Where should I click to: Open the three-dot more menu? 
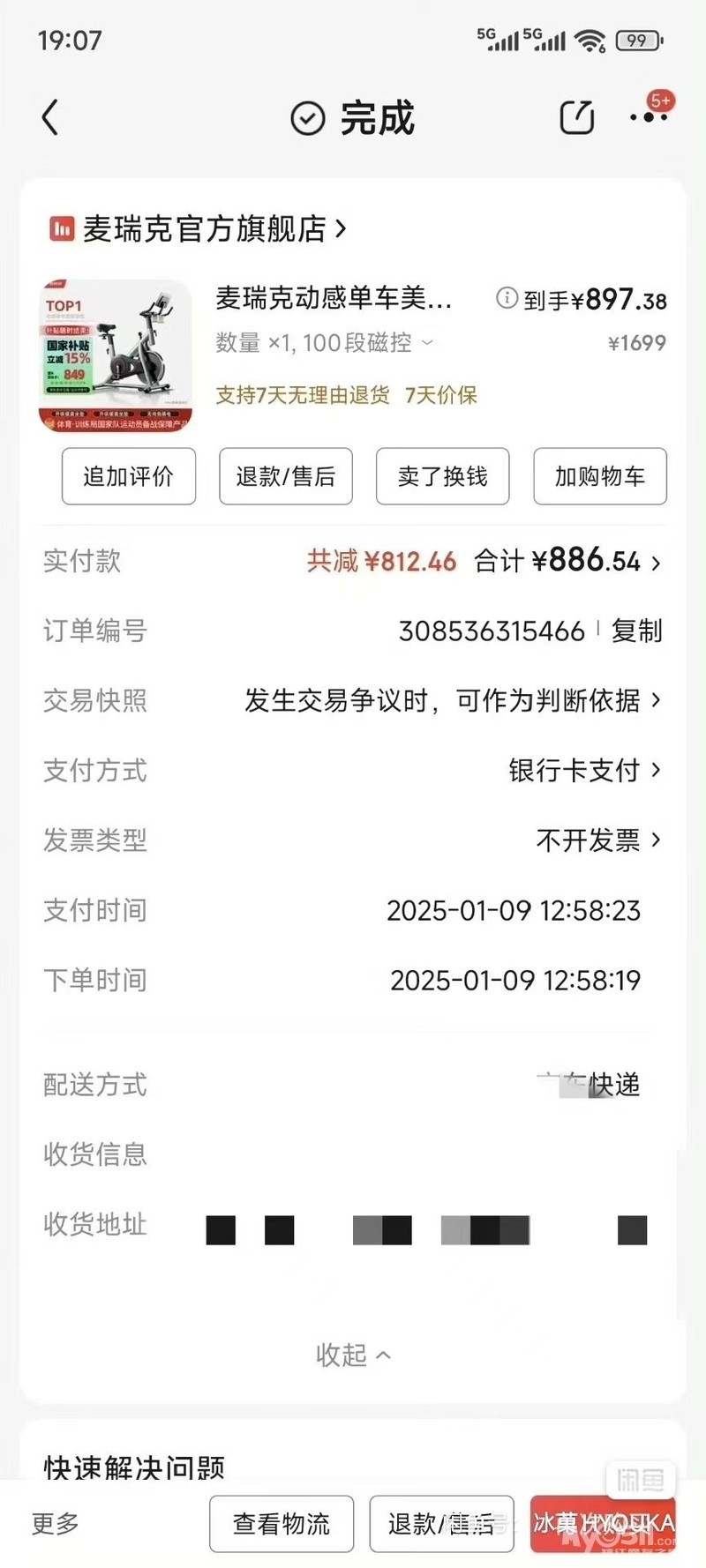[x=649, y=117]
